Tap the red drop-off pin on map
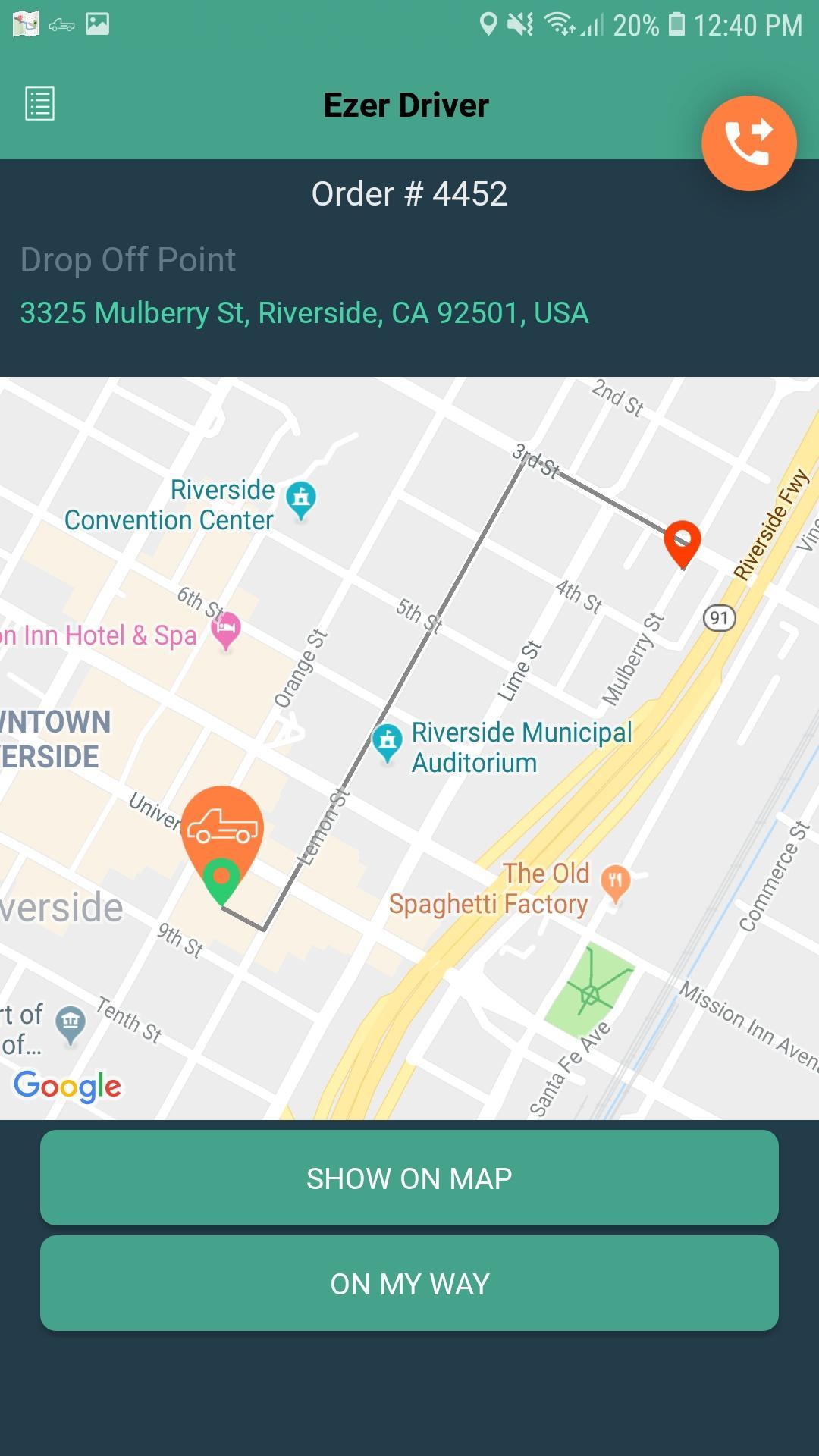The width and height of the screenshot is (819, 1456). tap(682, 541)
